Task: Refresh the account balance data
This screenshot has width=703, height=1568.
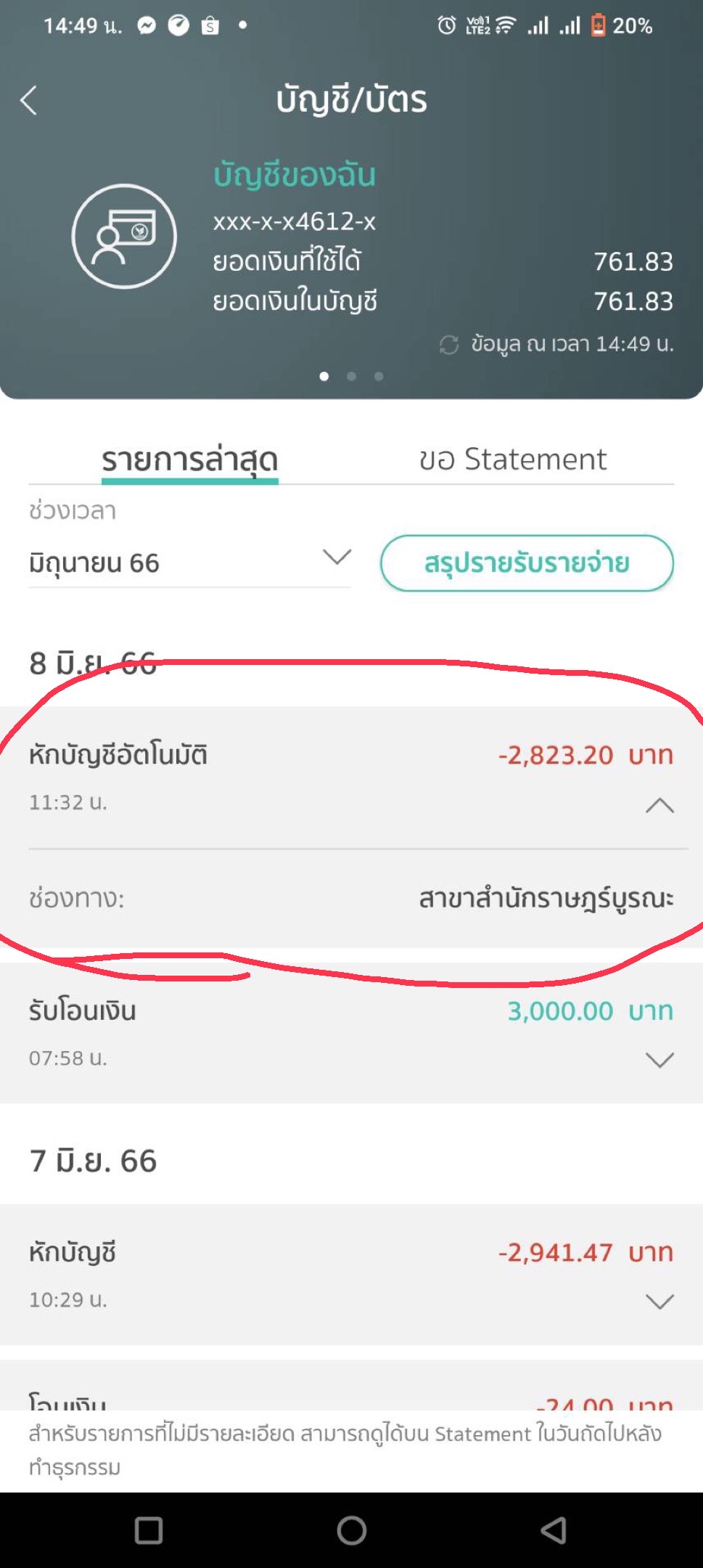Action: tap(449, 345)
